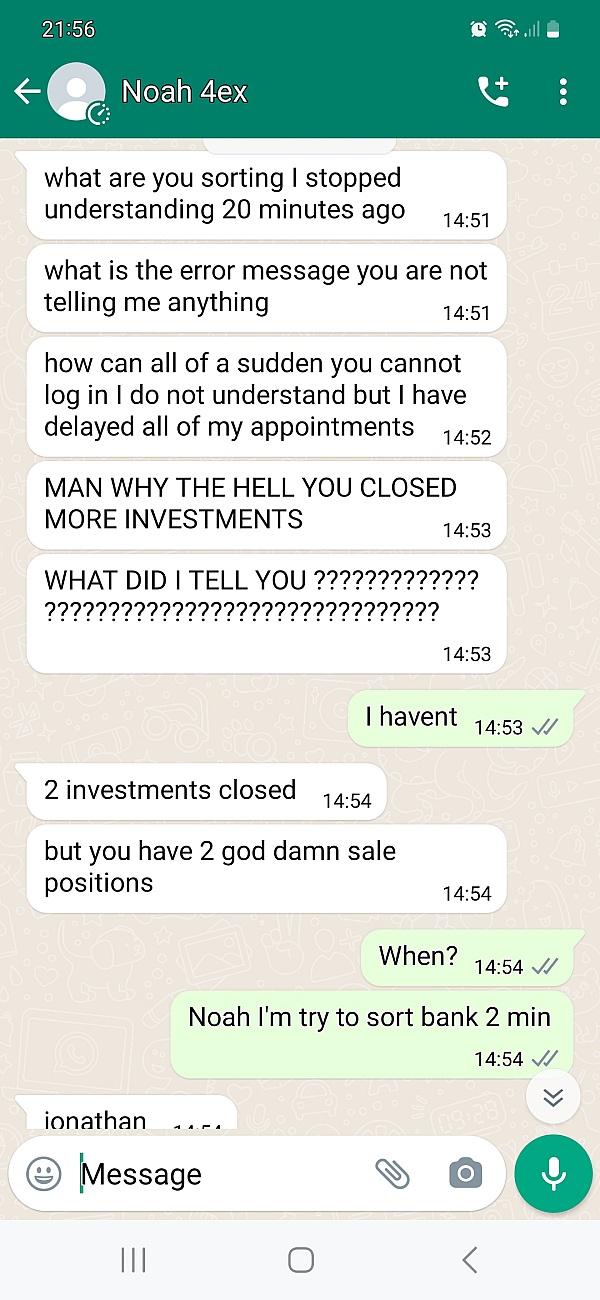Jump to latest messages with down arrows

[552, 1097]
